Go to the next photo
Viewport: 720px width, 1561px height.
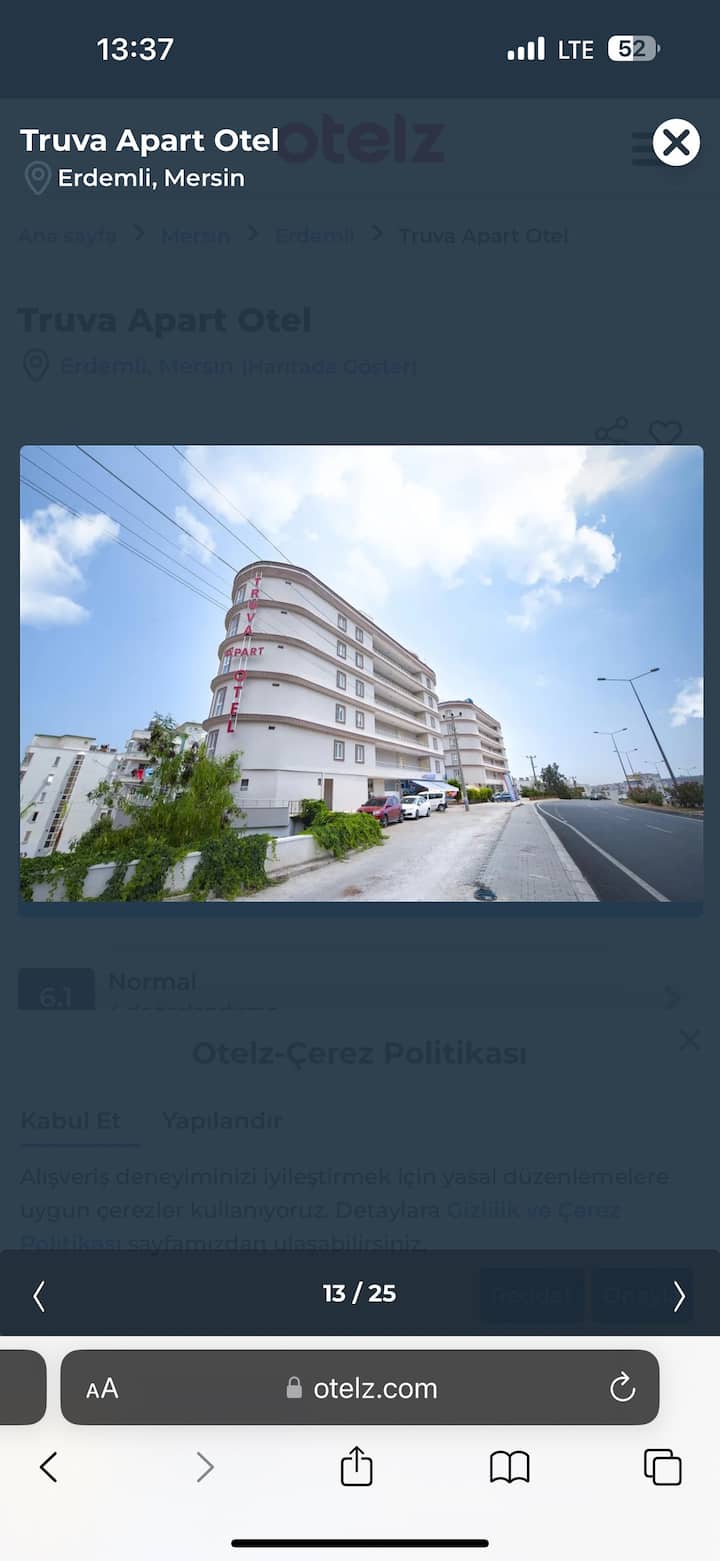(x=679, y=1296)
